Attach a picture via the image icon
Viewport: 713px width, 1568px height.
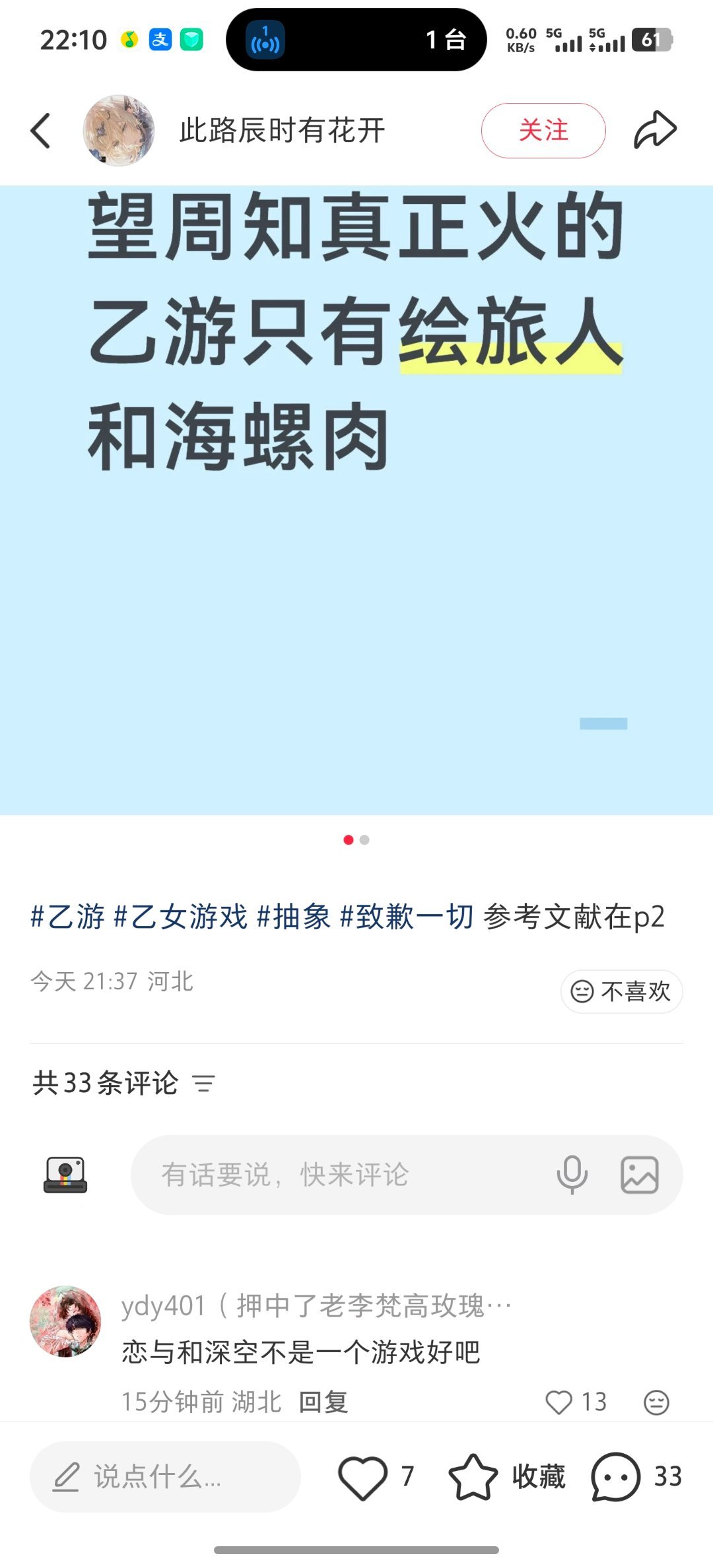coord(639,1174)
